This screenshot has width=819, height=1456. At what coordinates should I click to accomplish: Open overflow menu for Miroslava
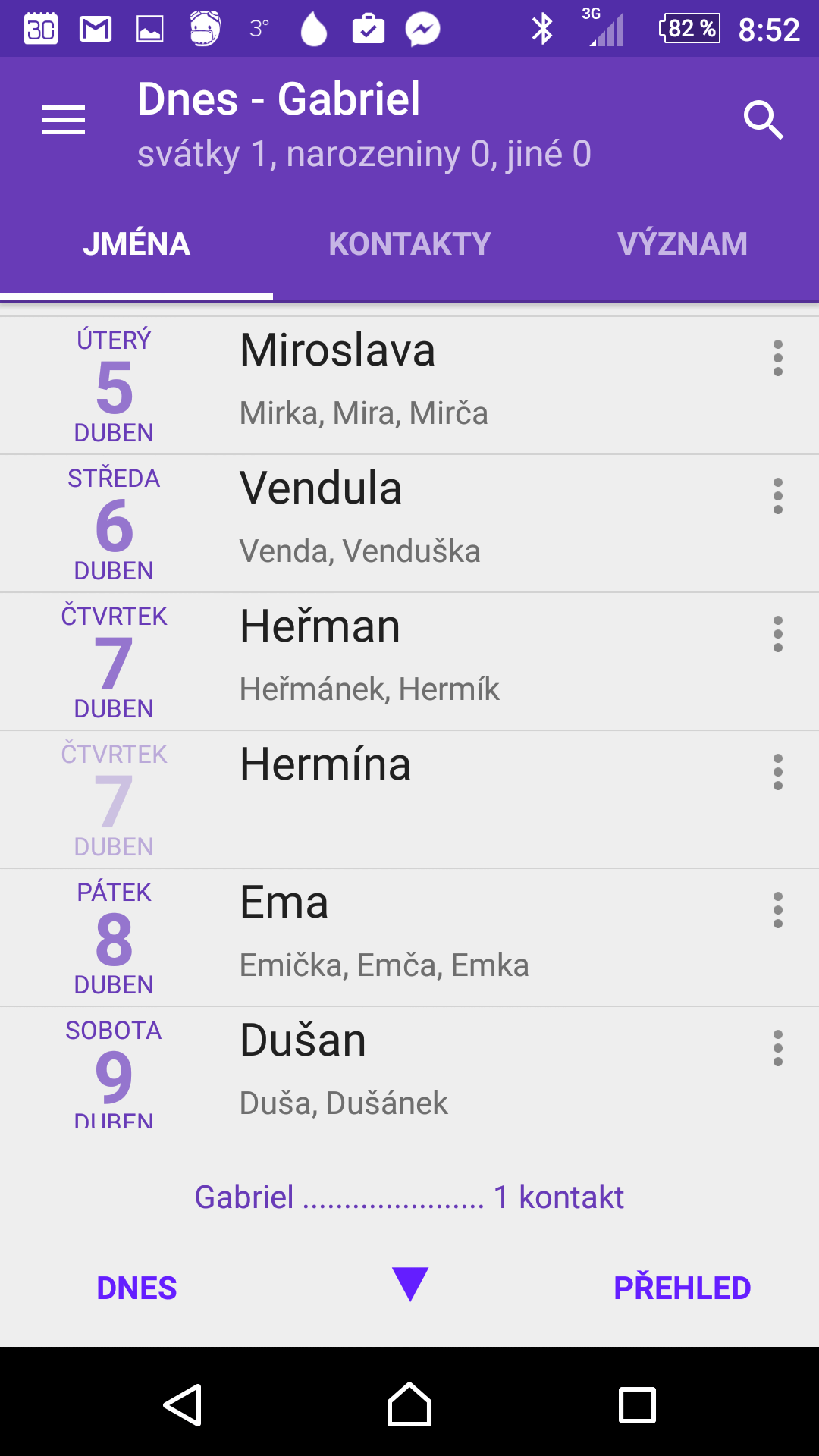click(777, 358)
